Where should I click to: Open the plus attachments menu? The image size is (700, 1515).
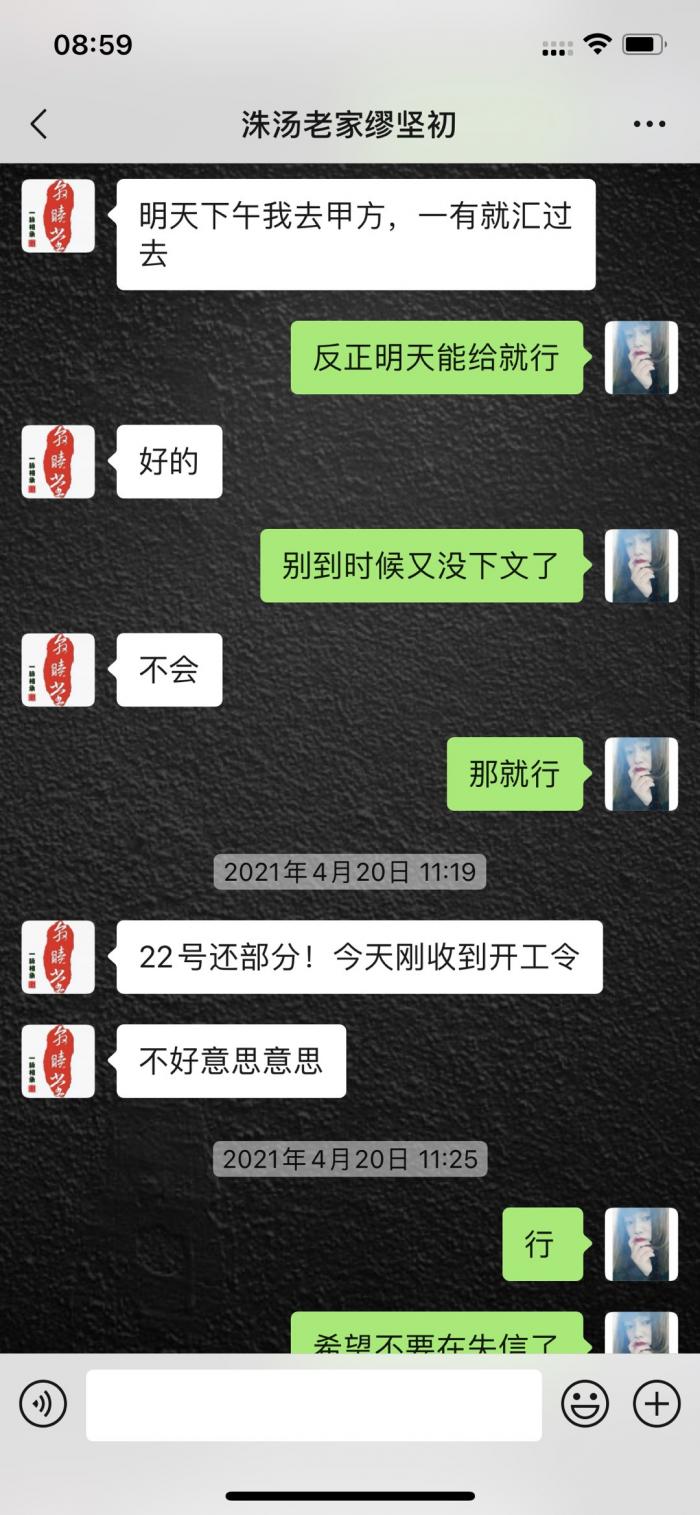pos(656,1404)
